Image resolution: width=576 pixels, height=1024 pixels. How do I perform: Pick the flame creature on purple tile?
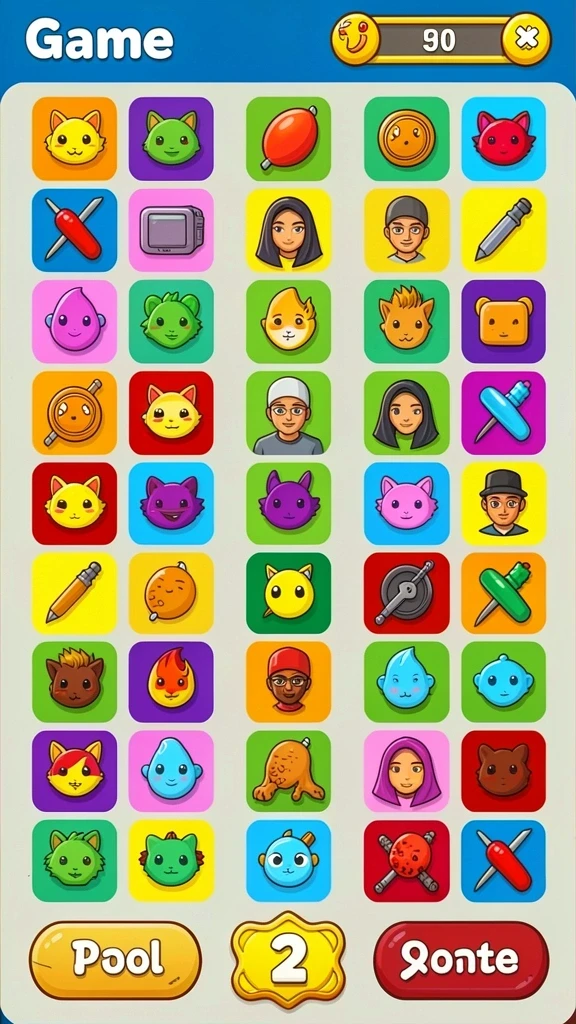point(171,682)
